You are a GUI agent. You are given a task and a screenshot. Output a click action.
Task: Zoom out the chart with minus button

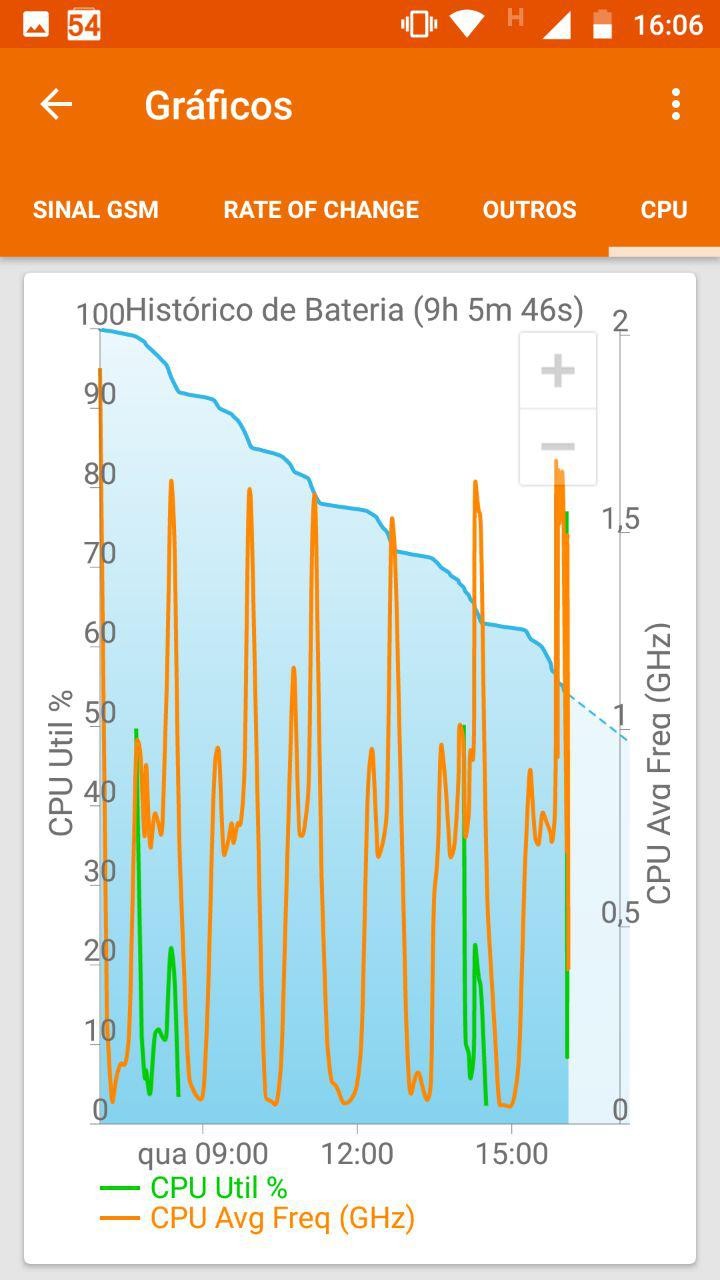(558, 447)
